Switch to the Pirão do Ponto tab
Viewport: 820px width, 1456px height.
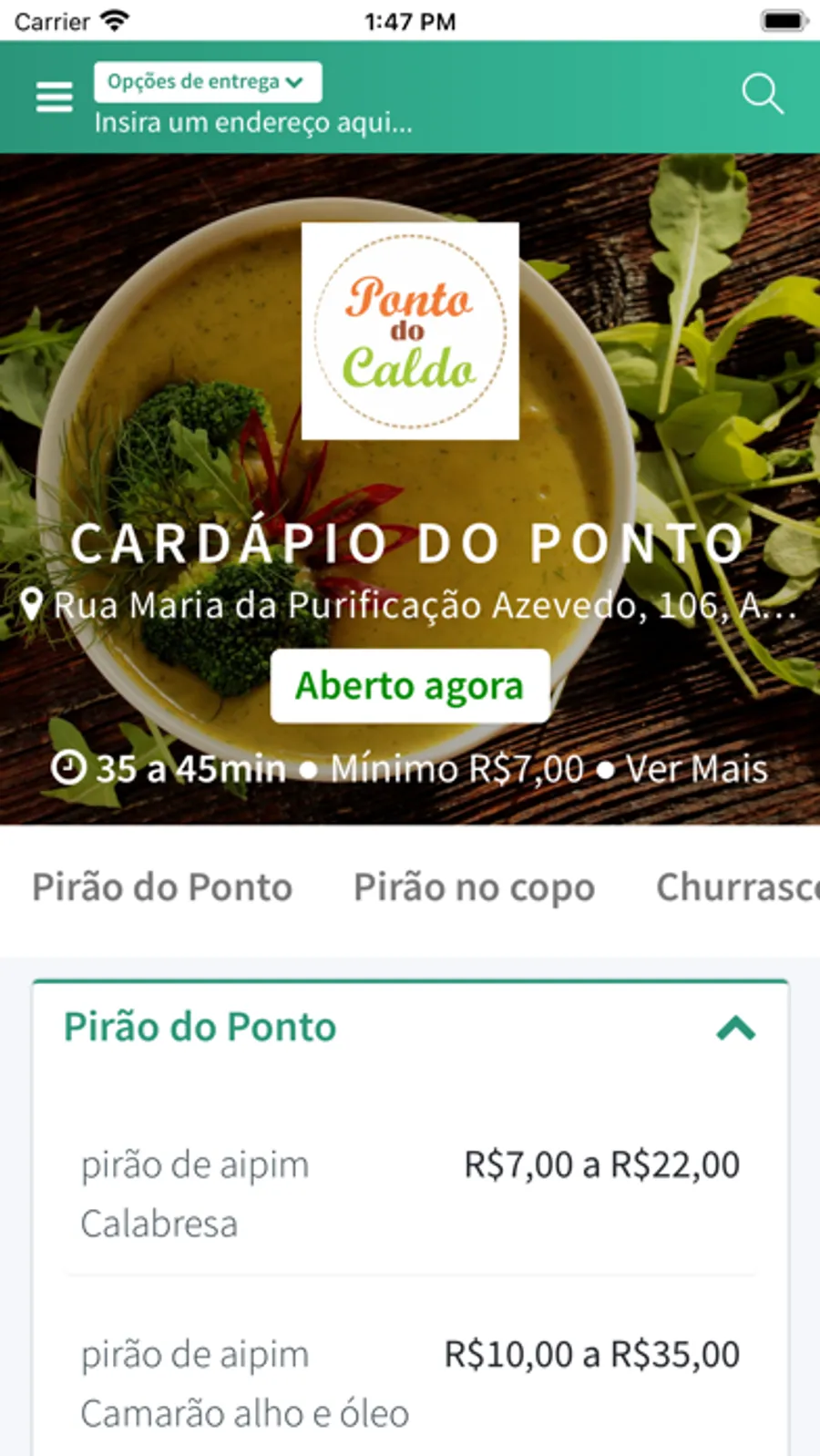pos(162,887)
